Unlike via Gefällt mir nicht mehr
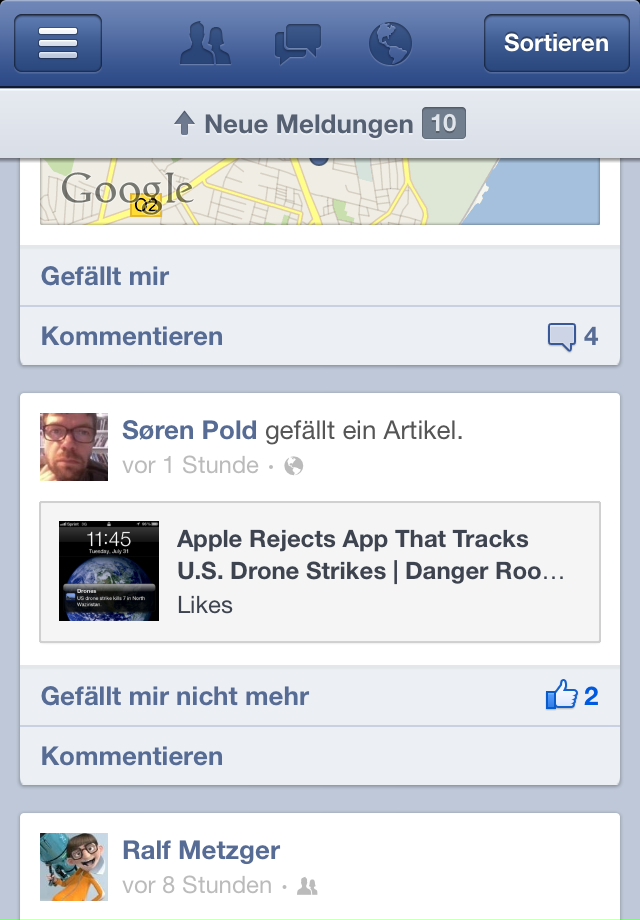The width and height of the screenshot is (640, 920). pyautogui.click(x=175, y=696)
